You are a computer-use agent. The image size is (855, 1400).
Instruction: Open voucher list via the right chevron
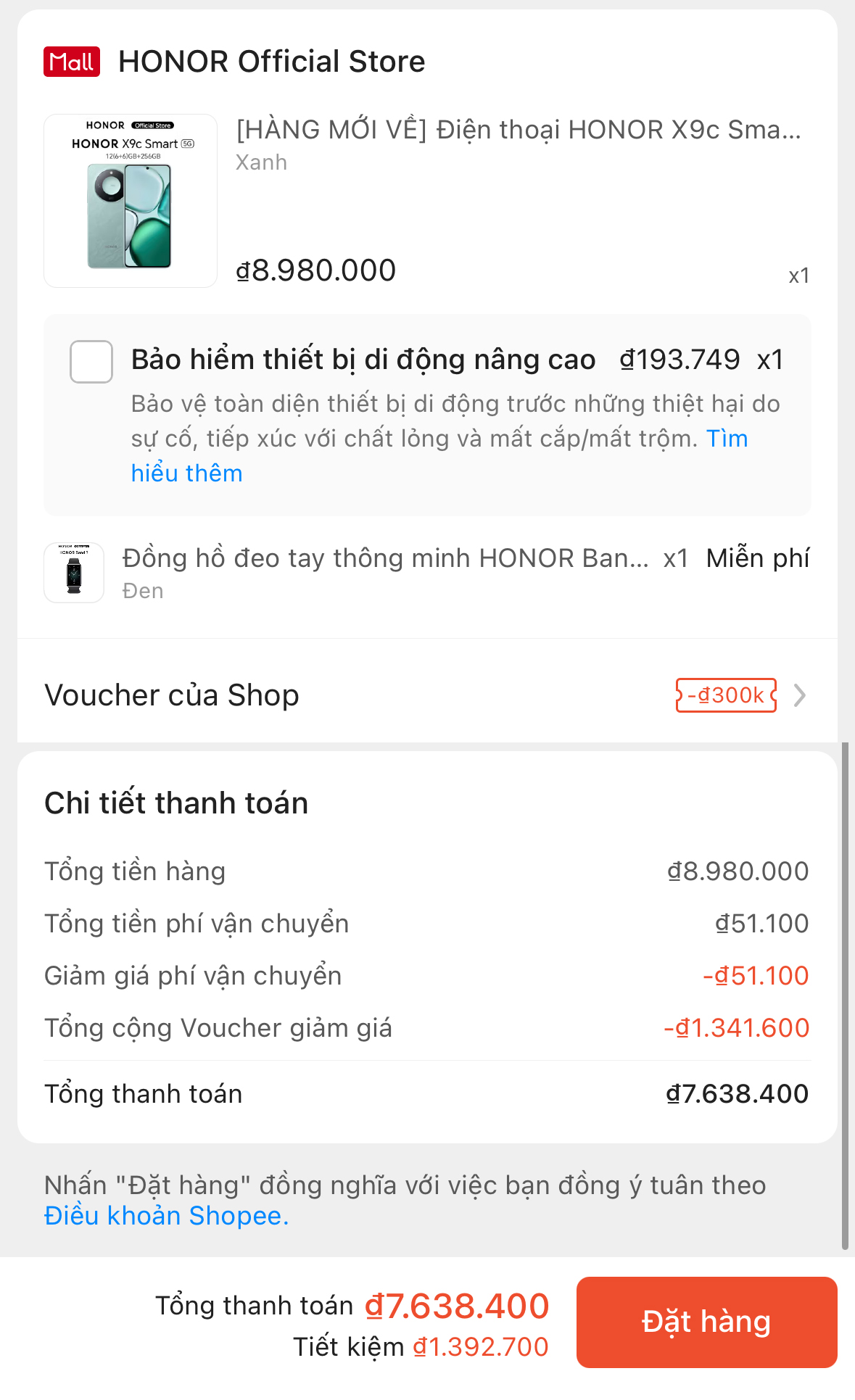click(x=800, y=695)
